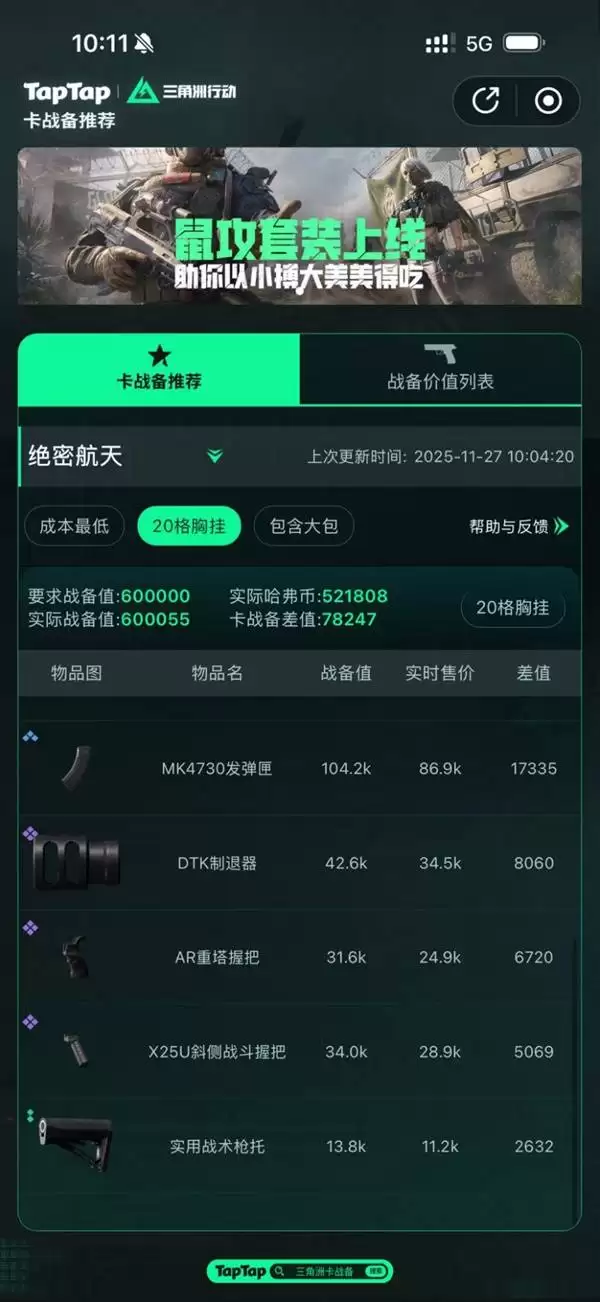This screenshot has width=600, height=1302.
Task: Expand the 绝密航天 map dropdown
Action: (214, 457)
